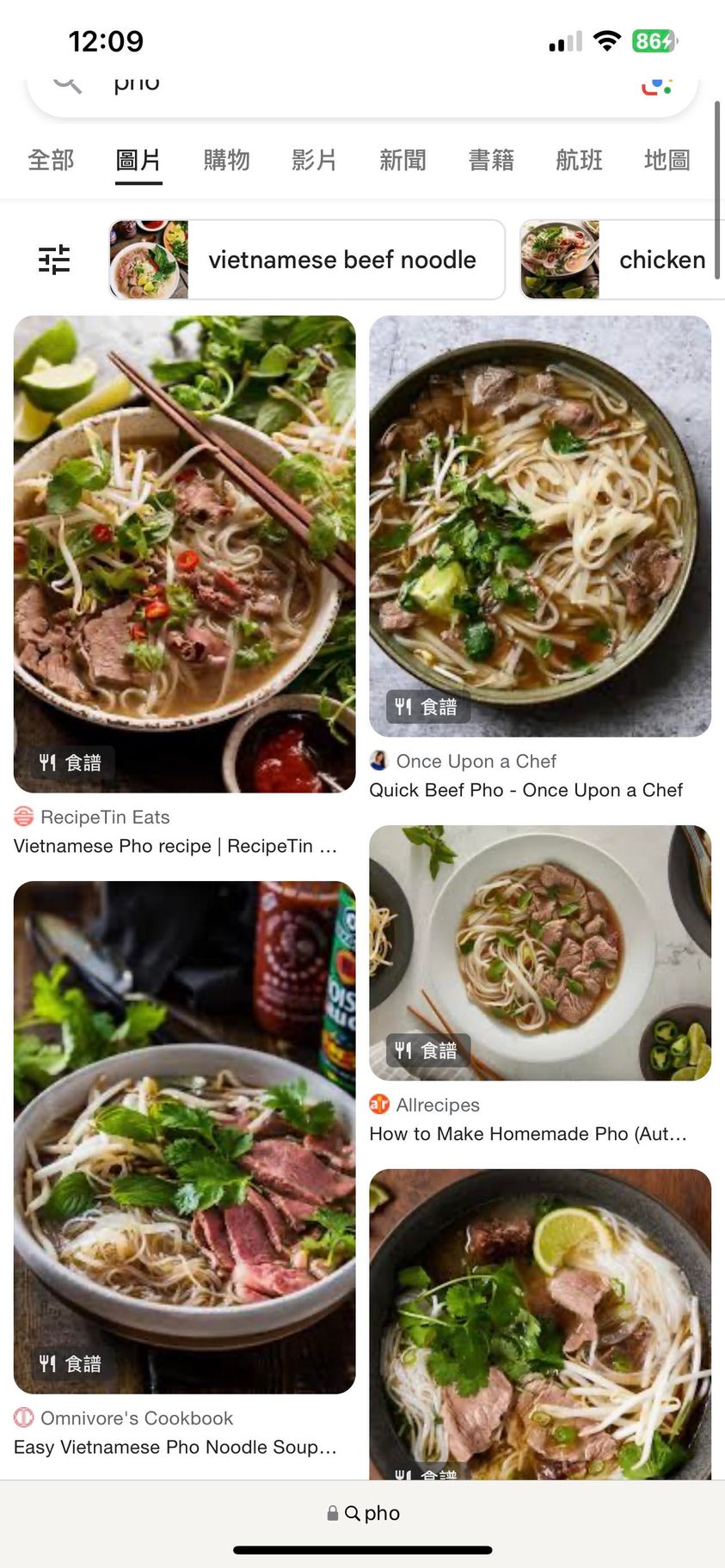Switch to the 地圖 tab
The image size is (725, 1568).
click(x=667, y=160)
